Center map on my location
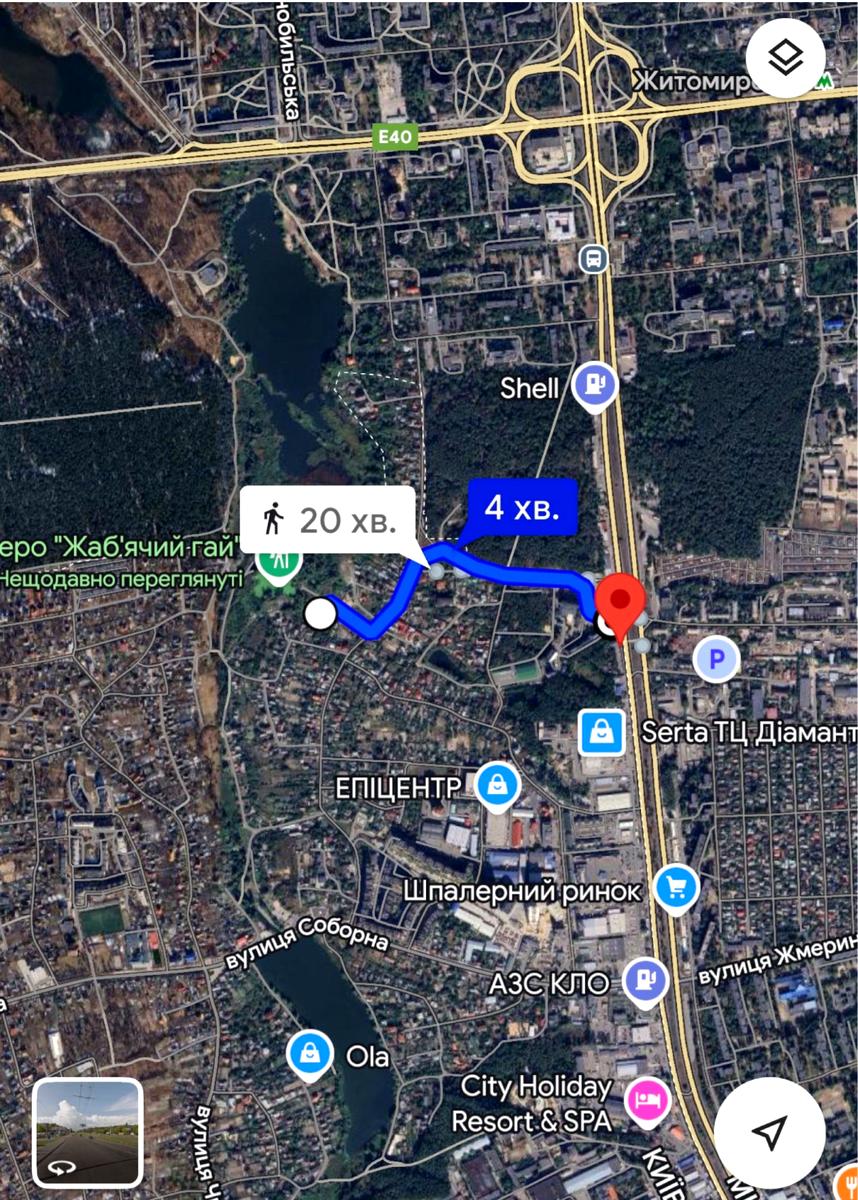The image size is (858, 1200). pyautogui.click(x=769, y=1132)
